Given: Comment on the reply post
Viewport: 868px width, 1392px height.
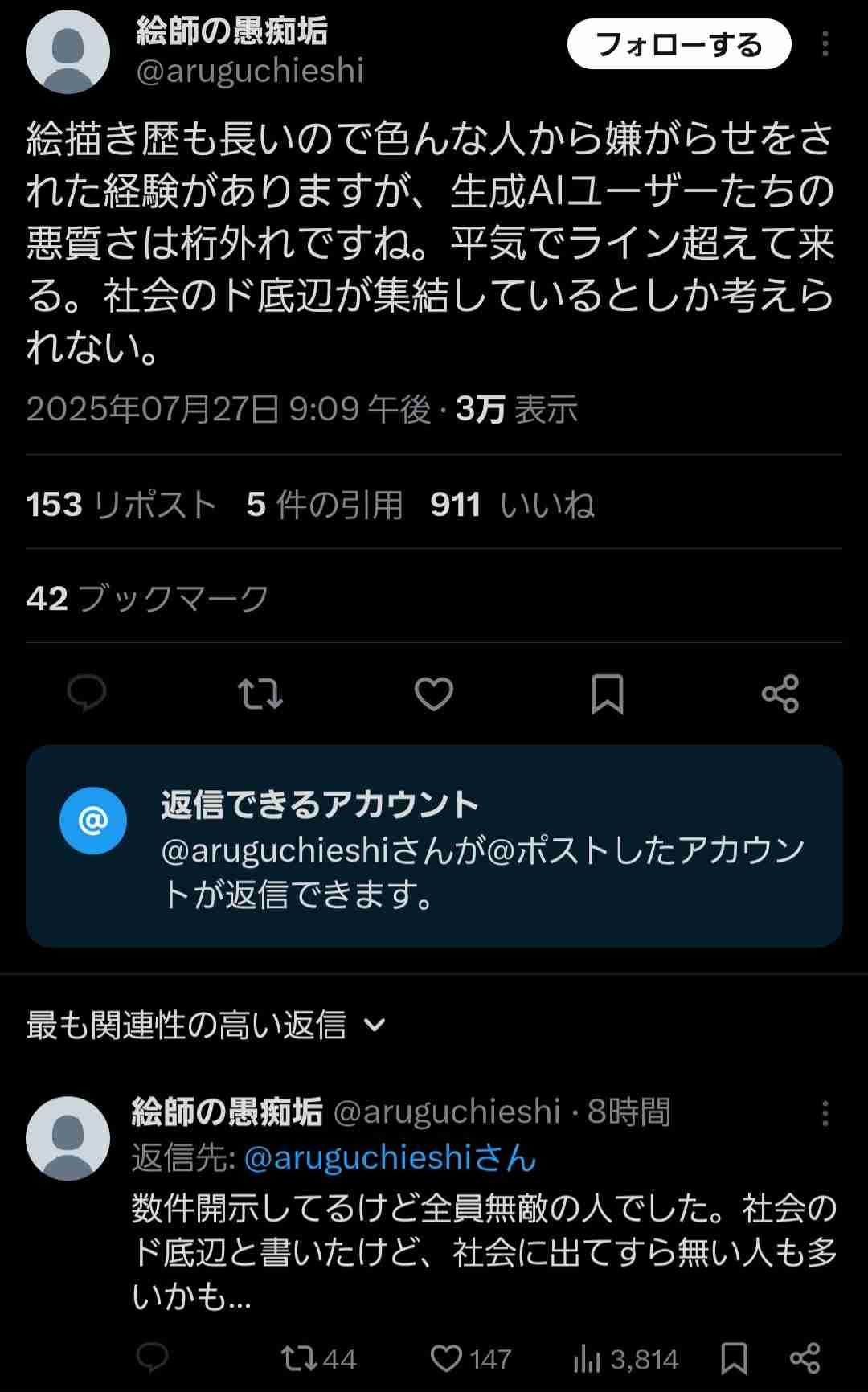Looking at the screenshot, I should (152, 1358).
